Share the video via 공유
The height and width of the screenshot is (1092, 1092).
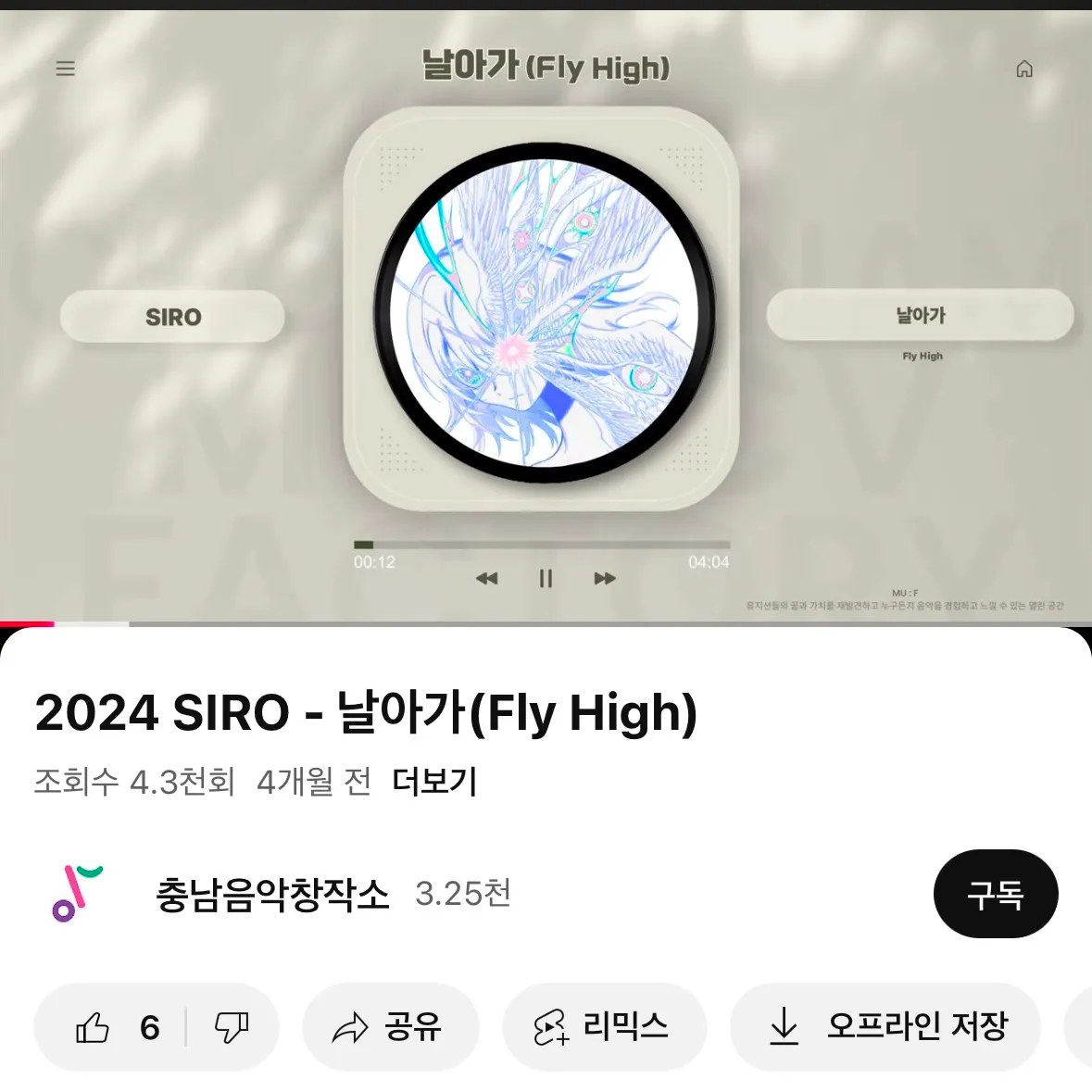389,1027
